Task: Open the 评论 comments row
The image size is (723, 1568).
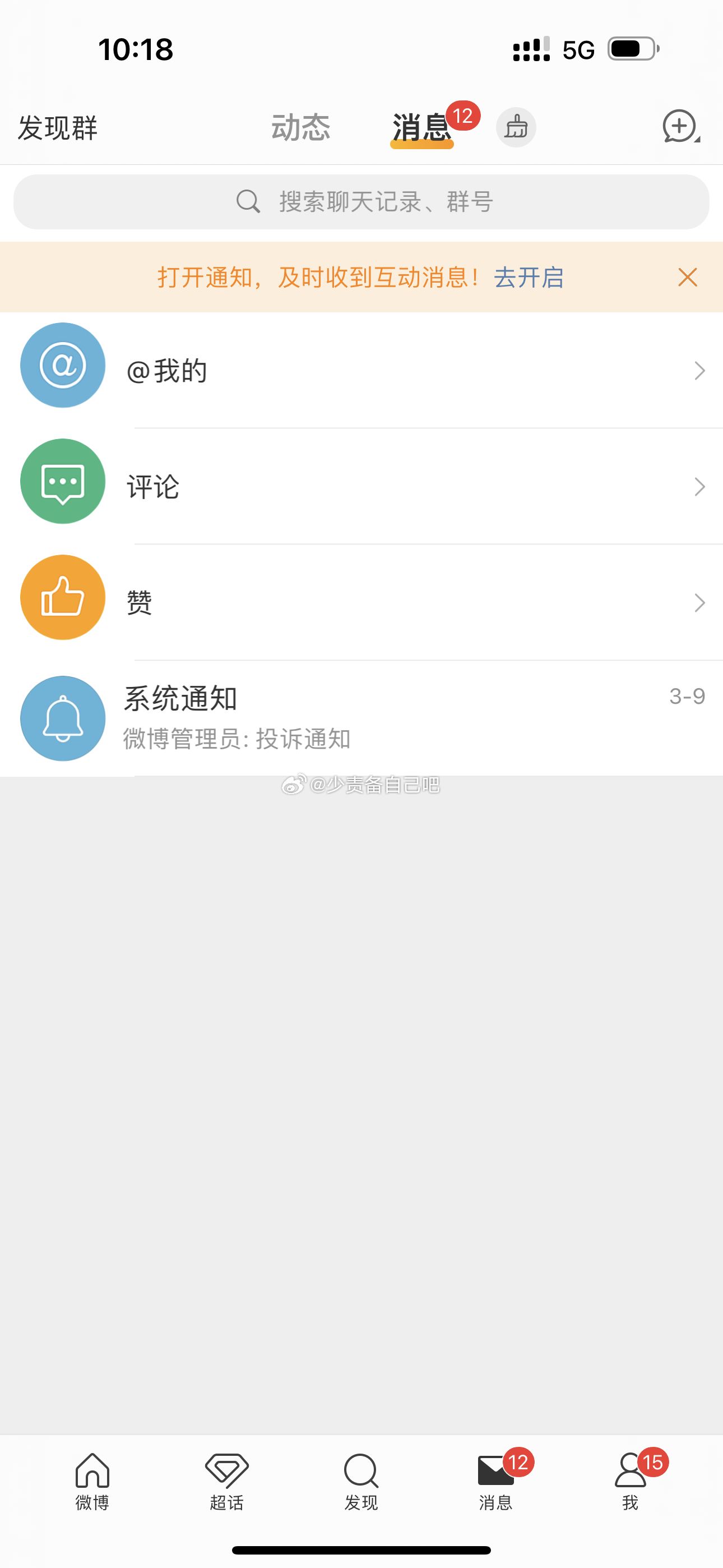Action: coord(361,486)
